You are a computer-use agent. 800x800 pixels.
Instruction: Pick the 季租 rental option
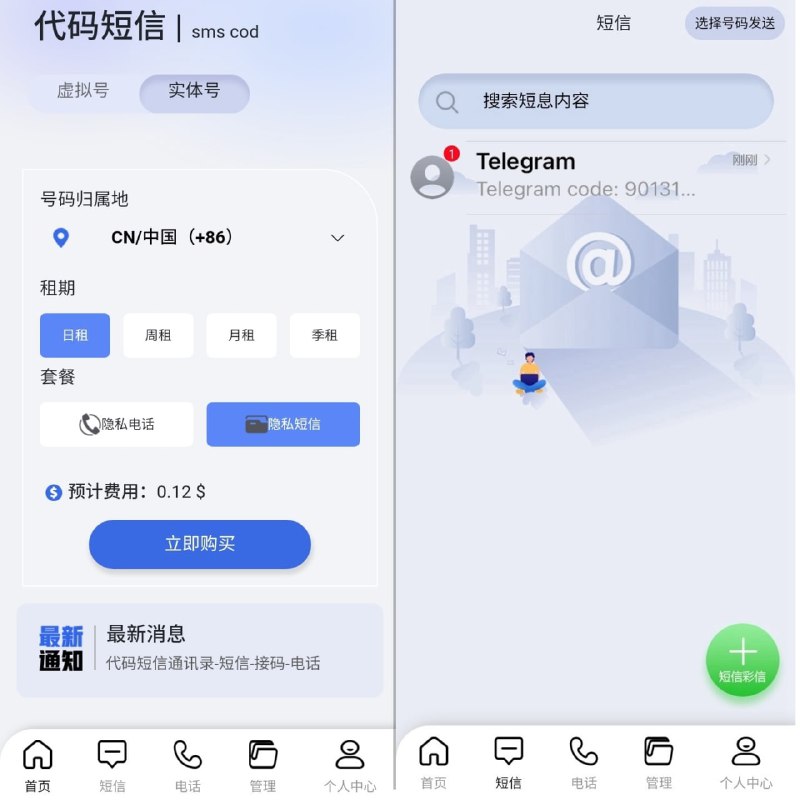(325, 335)
